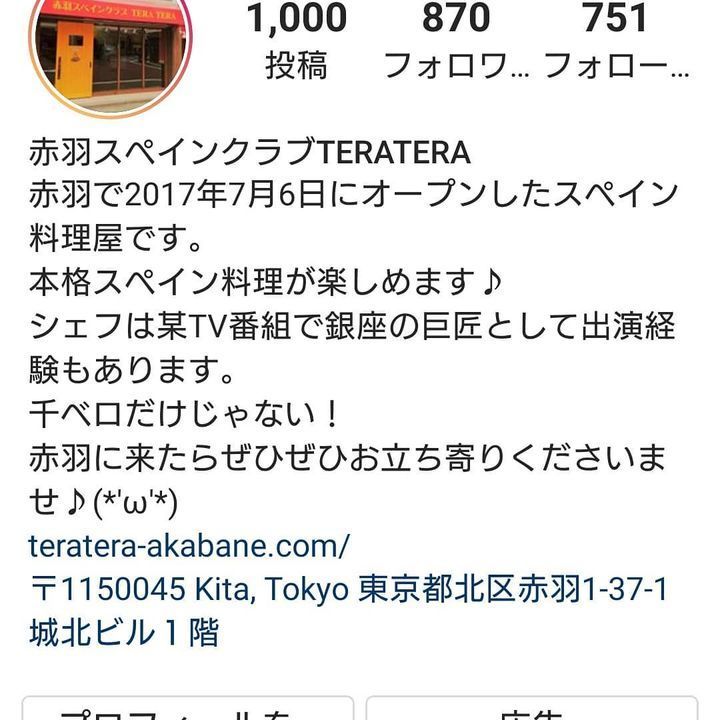Viewport: 720px width, 720px height.
Task: Open the Kita, Tokyo address link
Action: [x=348, y=590]
